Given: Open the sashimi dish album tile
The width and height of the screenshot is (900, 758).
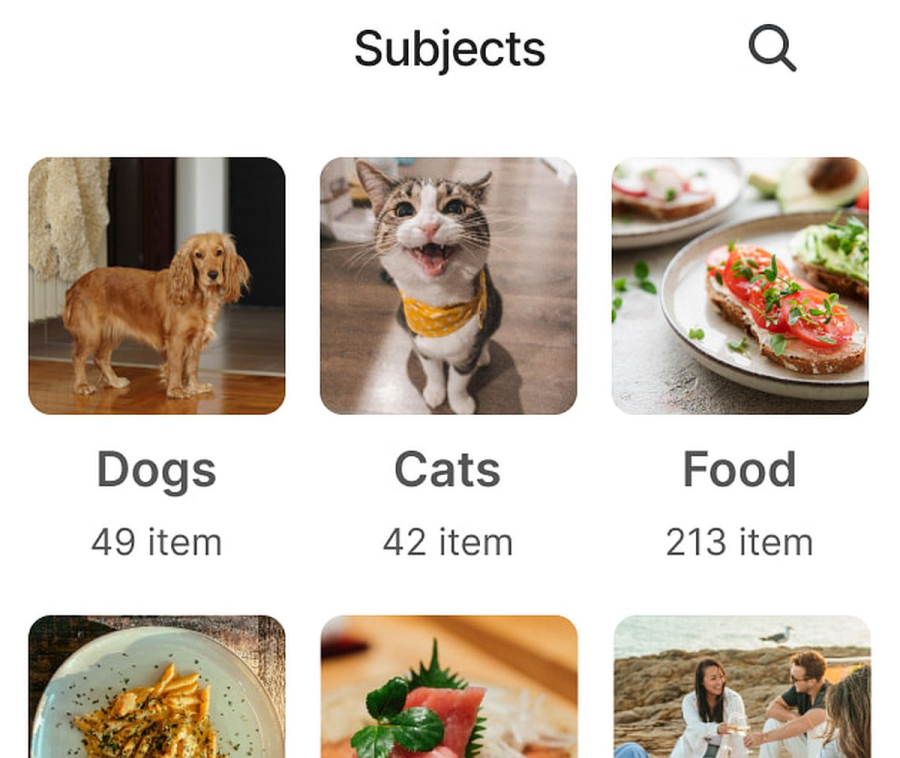Looking at the screenshot, I should coord(448,688).
